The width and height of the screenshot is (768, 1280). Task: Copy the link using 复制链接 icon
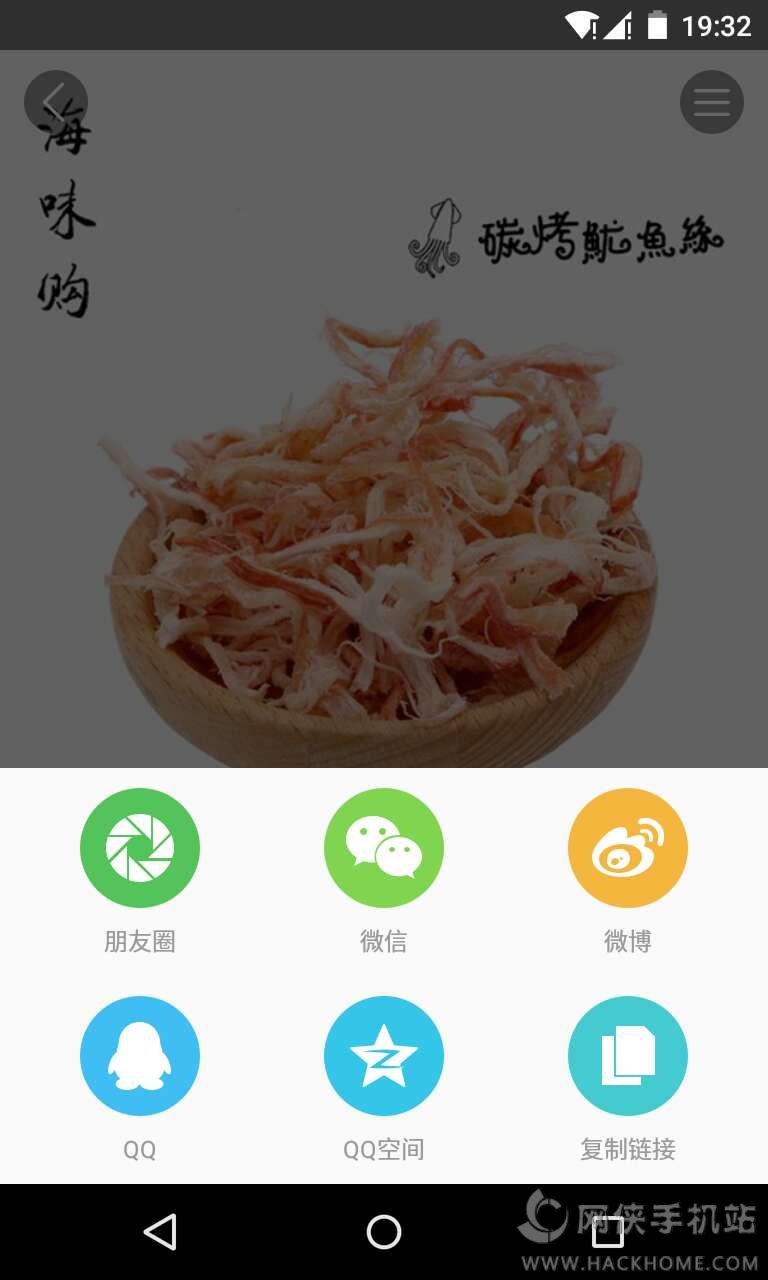click(627, 1055)
